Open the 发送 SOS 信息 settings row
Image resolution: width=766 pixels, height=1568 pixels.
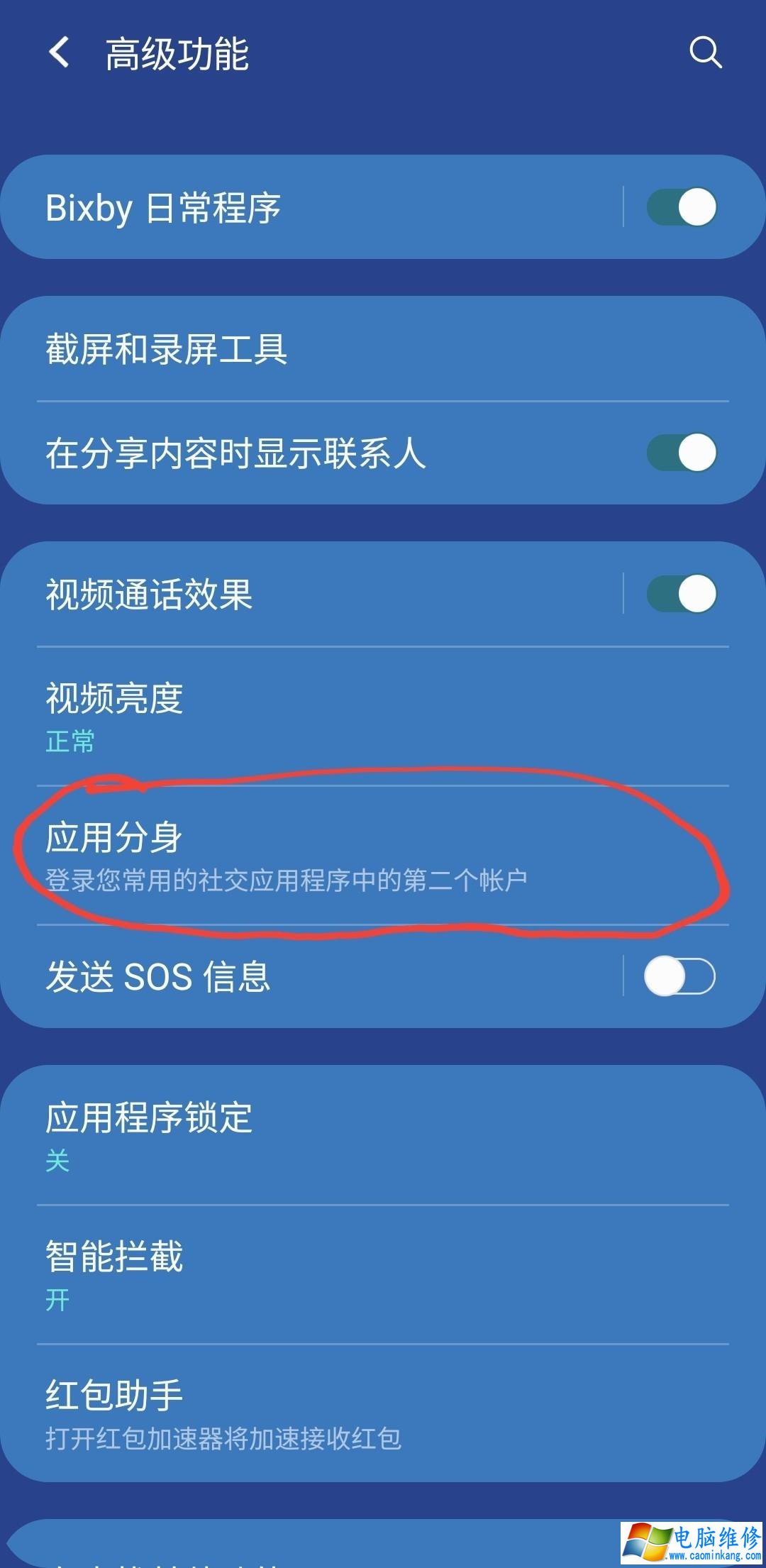(x=311, y=976)
